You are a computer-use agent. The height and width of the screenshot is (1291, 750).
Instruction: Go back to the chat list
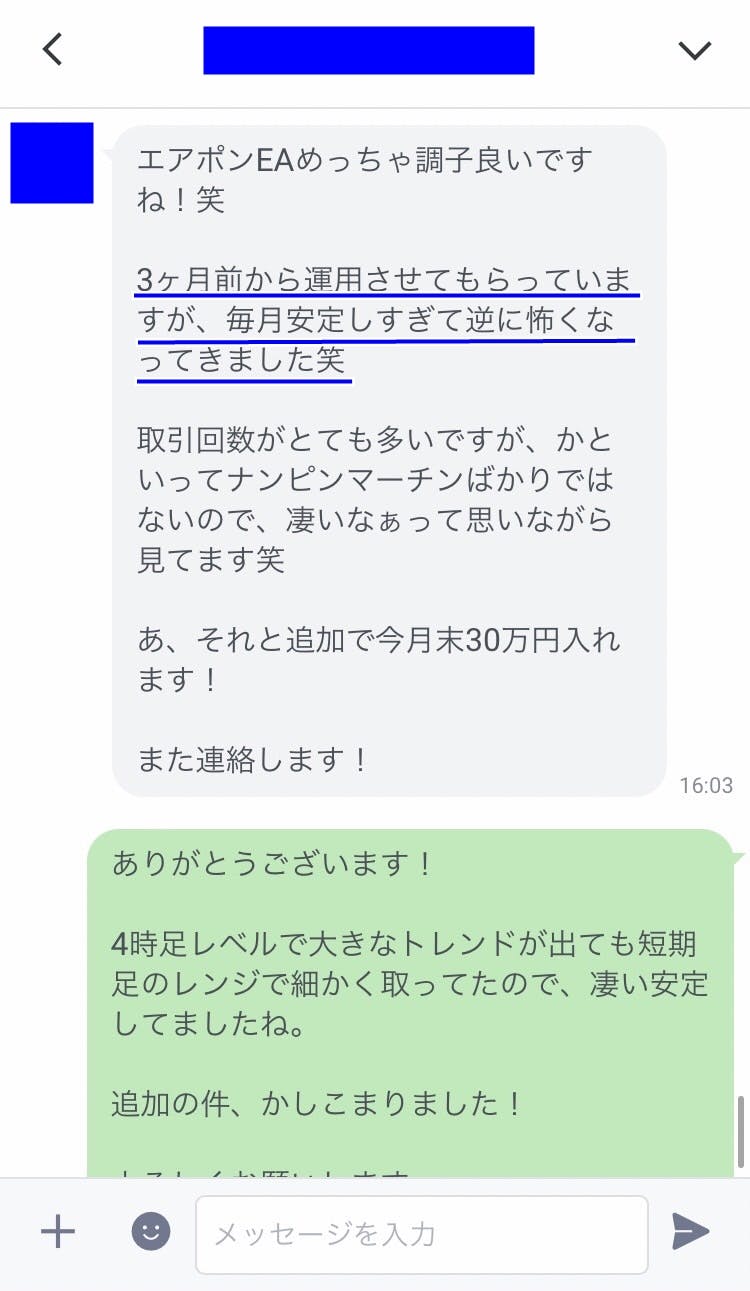(53, 49)
